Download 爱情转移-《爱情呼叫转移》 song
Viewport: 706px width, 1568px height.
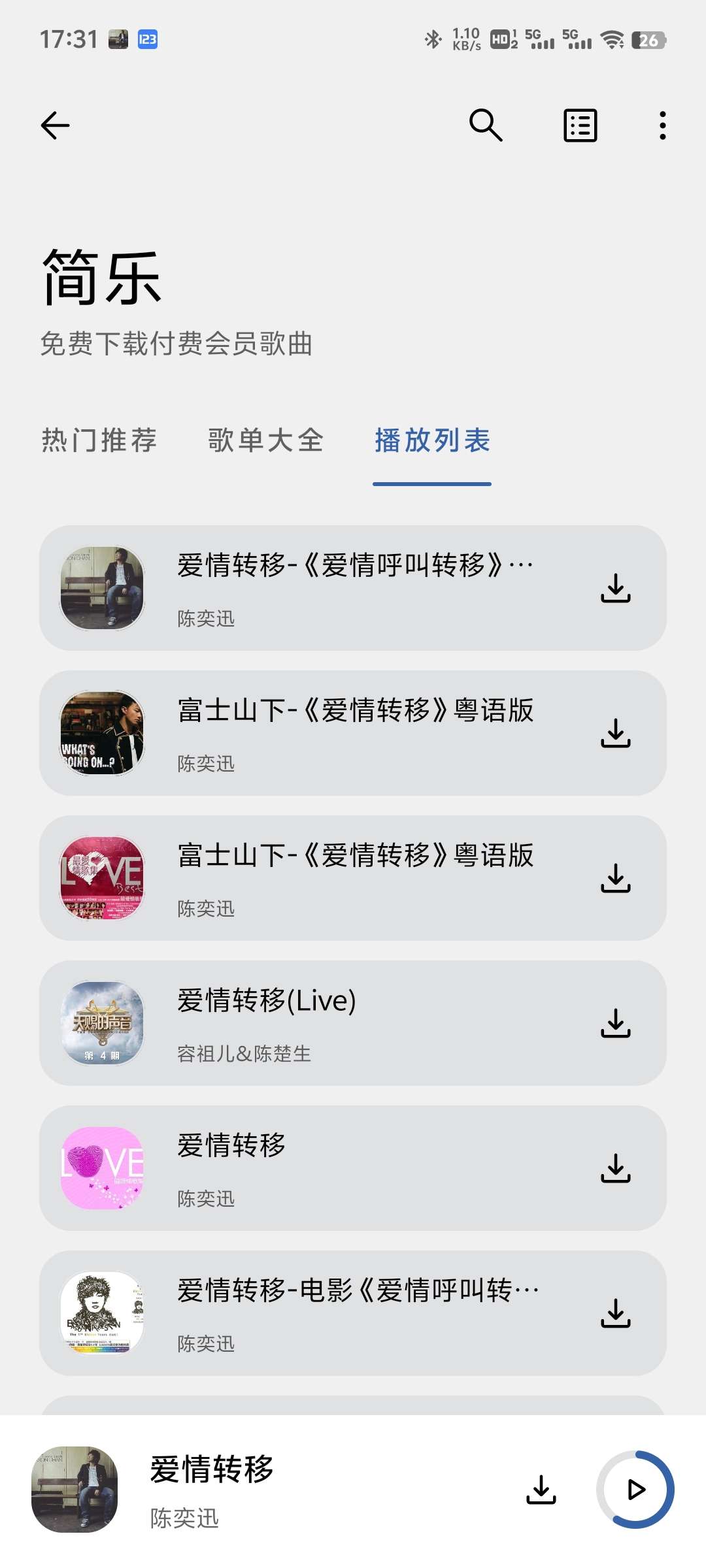[x=615, y=588]
